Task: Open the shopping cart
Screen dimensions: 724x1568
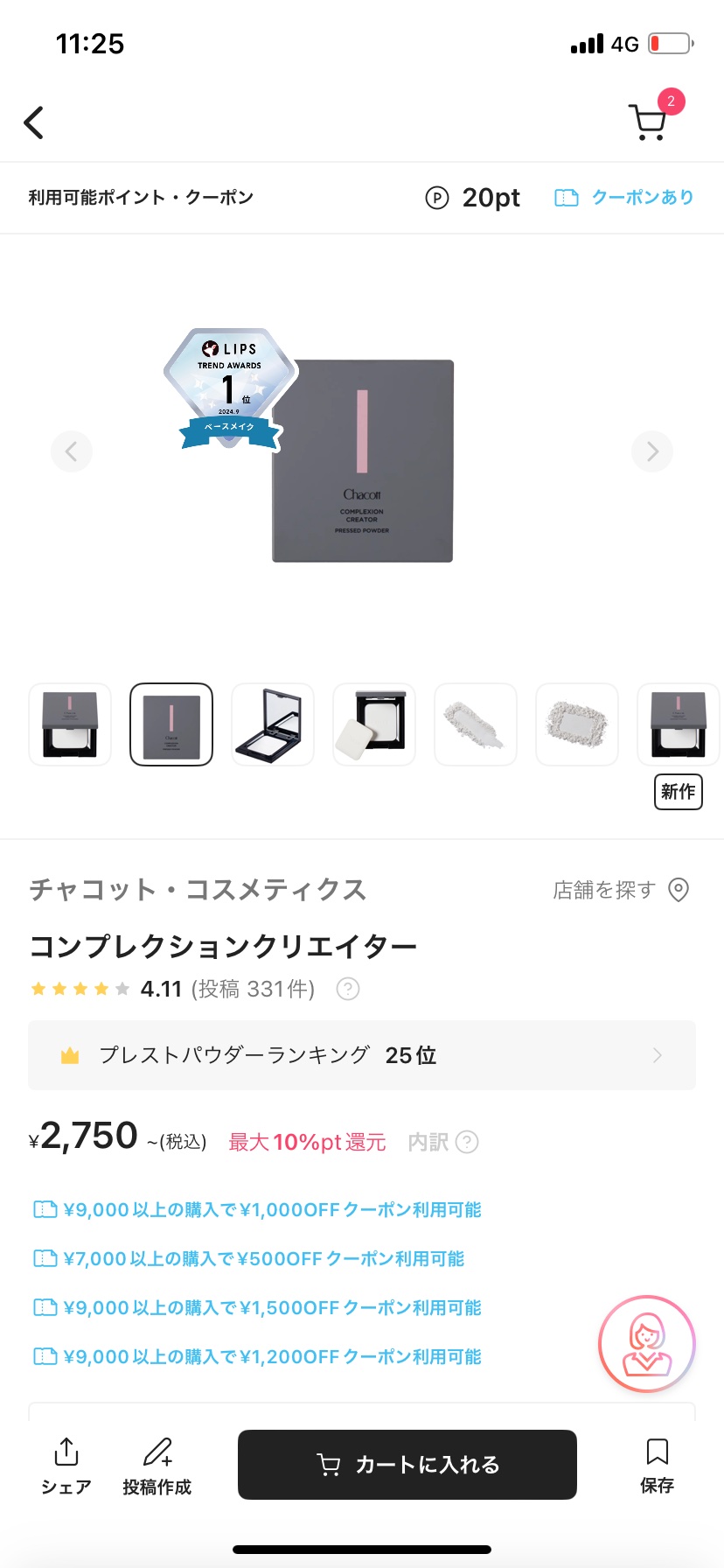Action: click(649, 122)
